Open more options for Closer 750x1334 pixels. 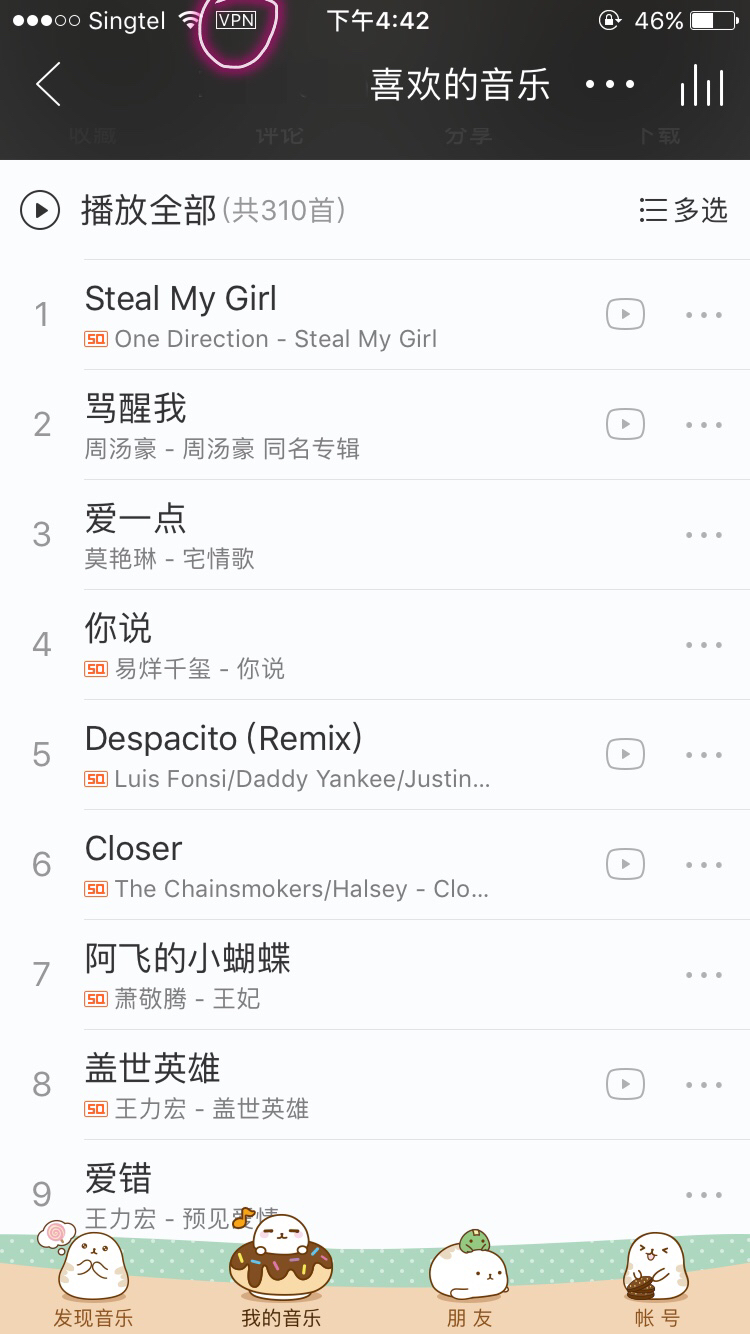coord(704,865)
